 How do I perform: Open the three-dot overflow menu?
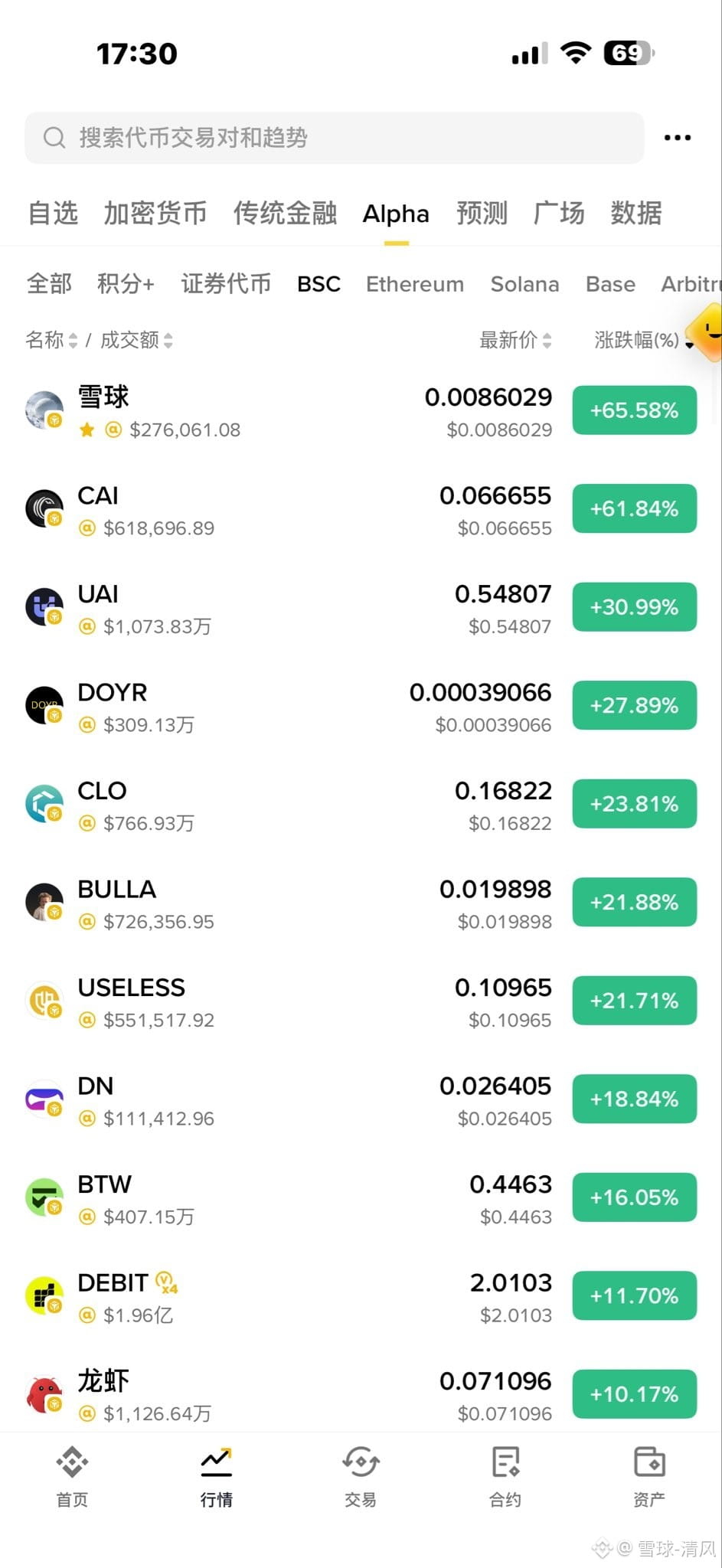678,138
